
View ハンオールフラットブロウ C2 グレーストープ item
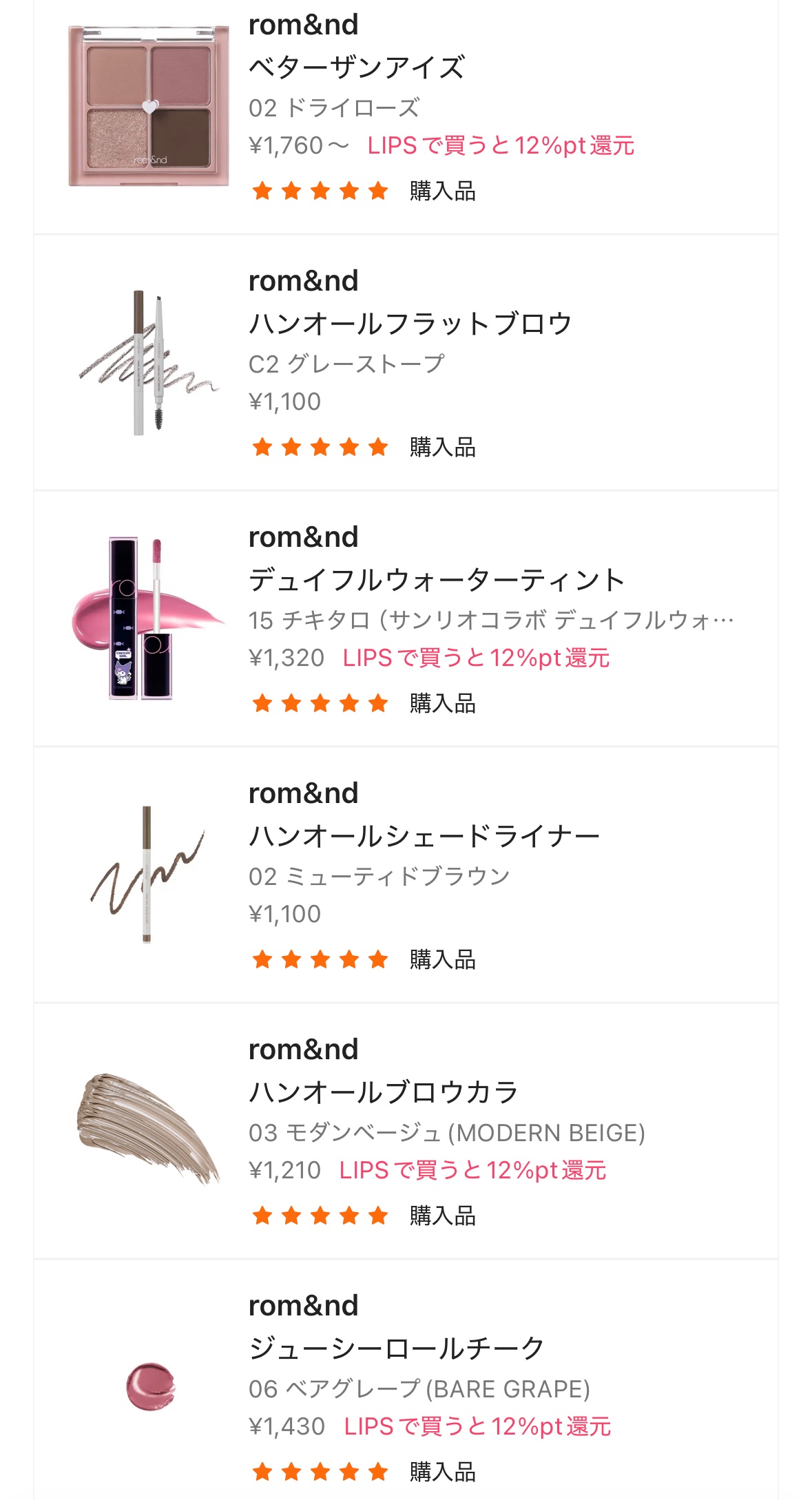pyautogui.click(x=410, y=324)
